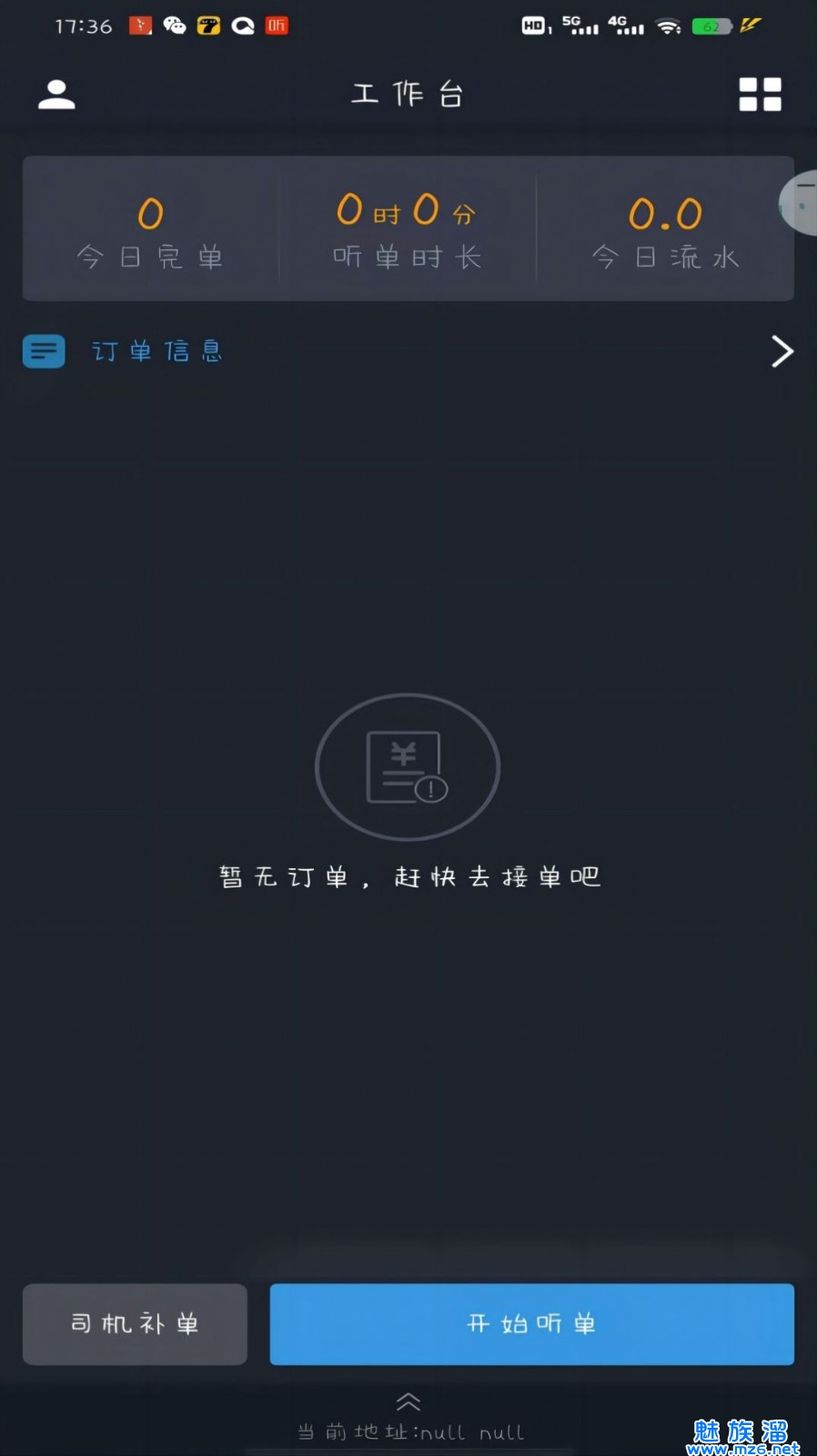Image resolution: width=817 pixels, height=1456 pixels.
Task: Open the 订单信息 row
Action: (408, 351)
